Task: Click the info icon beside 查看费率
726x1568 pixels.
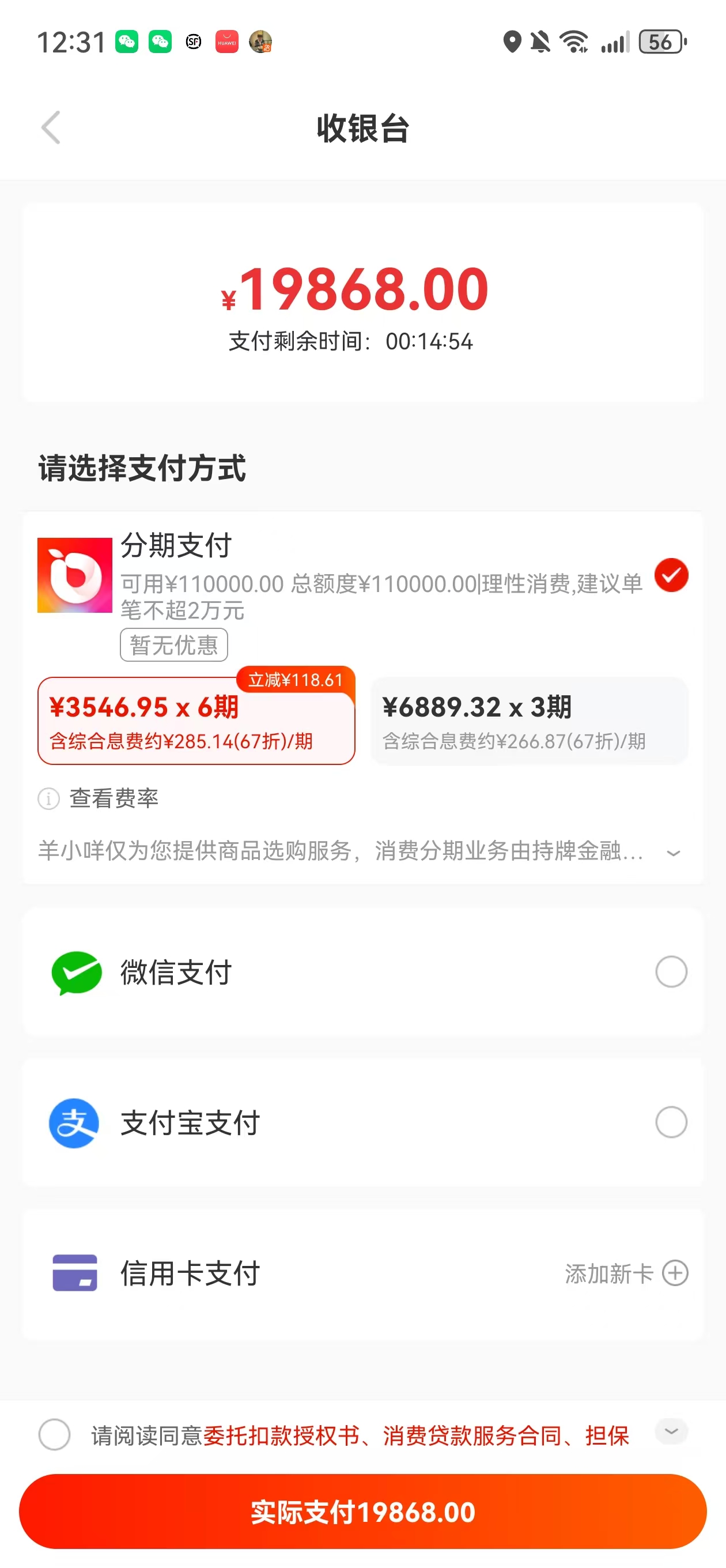Action: pos(48,798)
